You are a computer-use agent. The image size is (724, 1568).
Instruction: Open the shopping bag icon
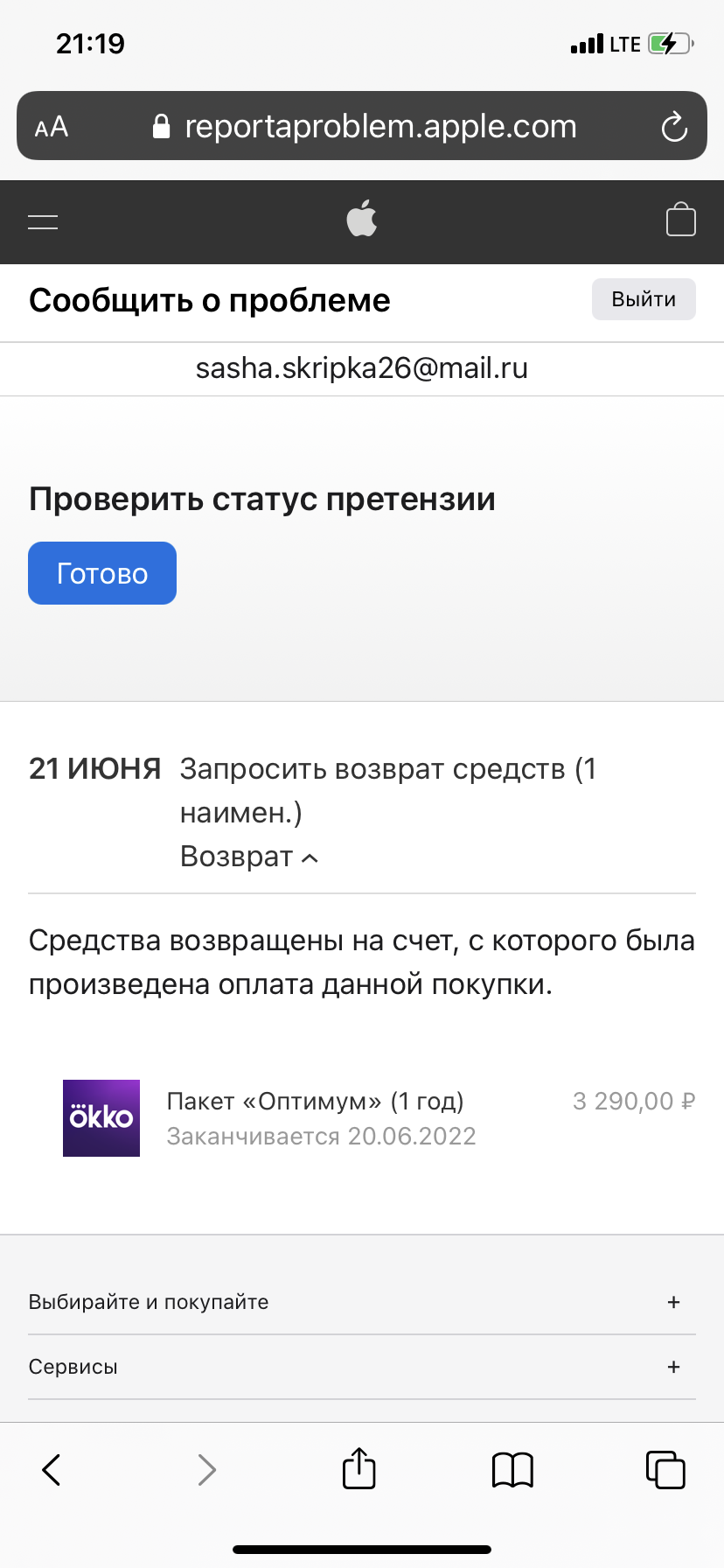[680, 219]
